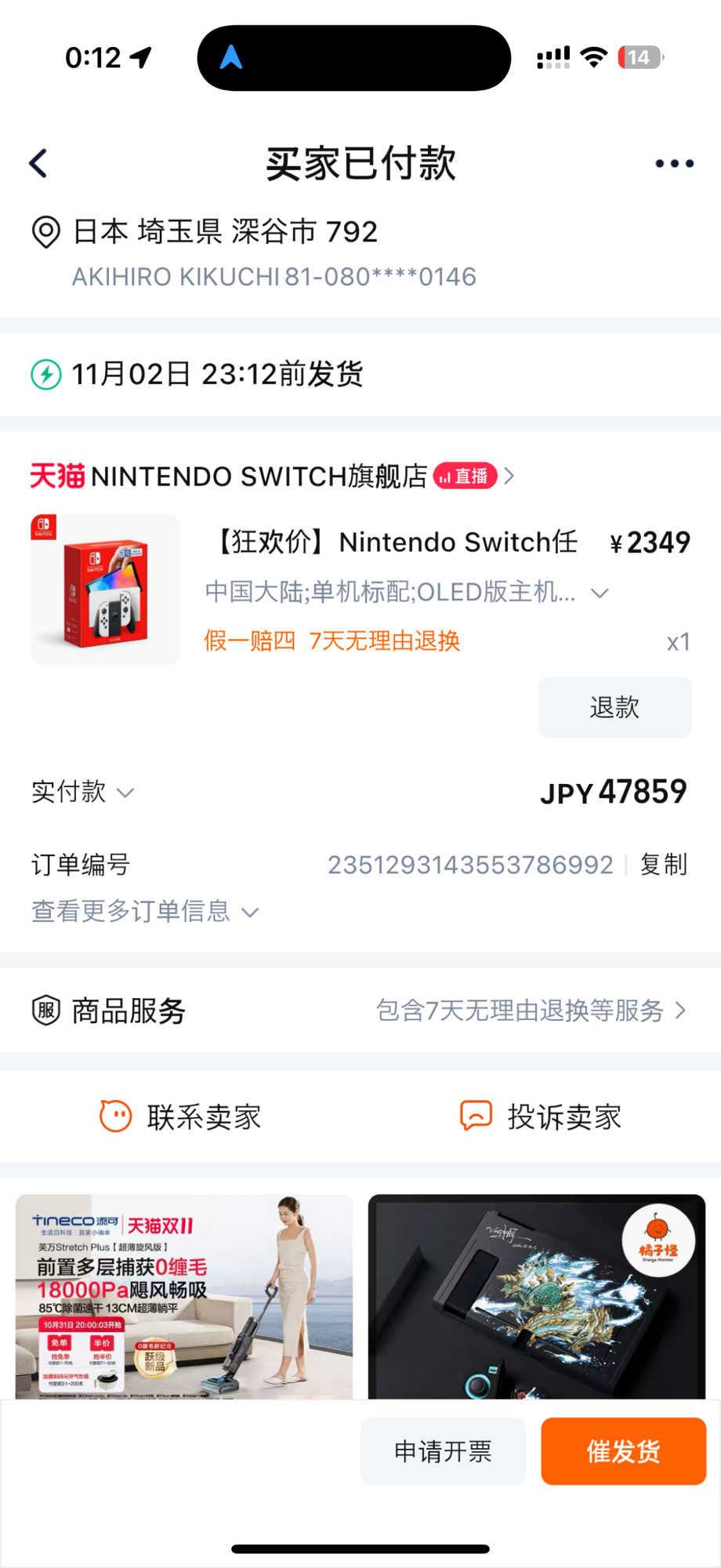Screen dimensions: 721x1568
Task: Open the Tineco 添可 vacuum ad card
Action: tap(184, 1297)
